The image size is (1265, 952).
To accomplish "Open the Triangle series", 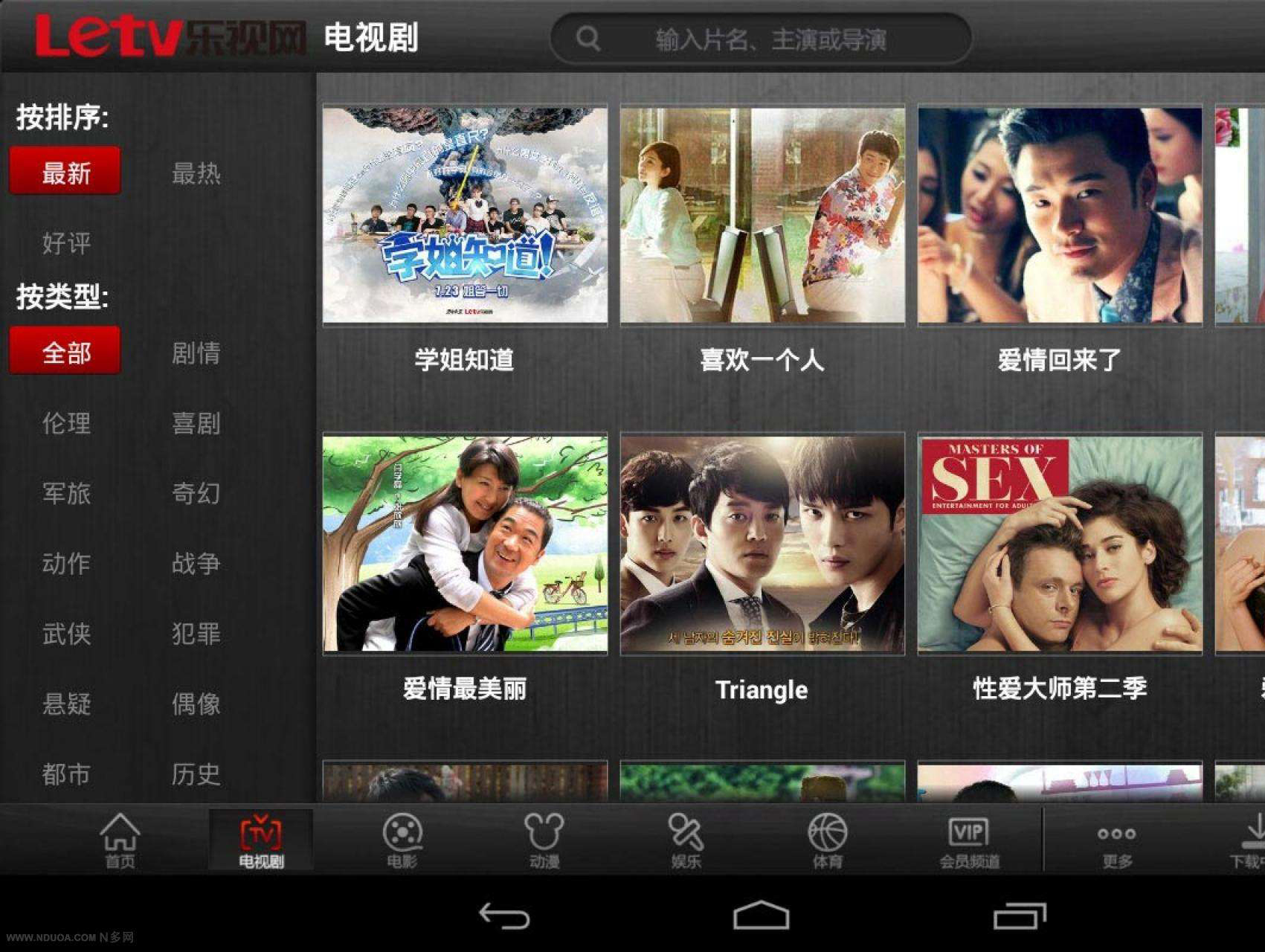I will (x=762, y=544).
